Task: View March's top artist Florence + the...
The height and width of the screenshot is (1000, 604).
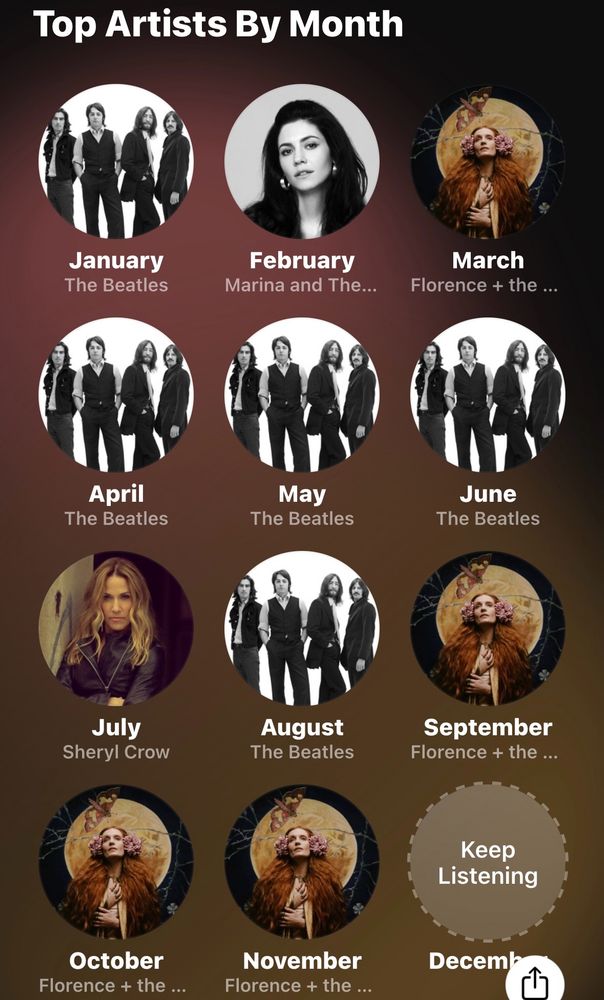Action: pos(488,161)
